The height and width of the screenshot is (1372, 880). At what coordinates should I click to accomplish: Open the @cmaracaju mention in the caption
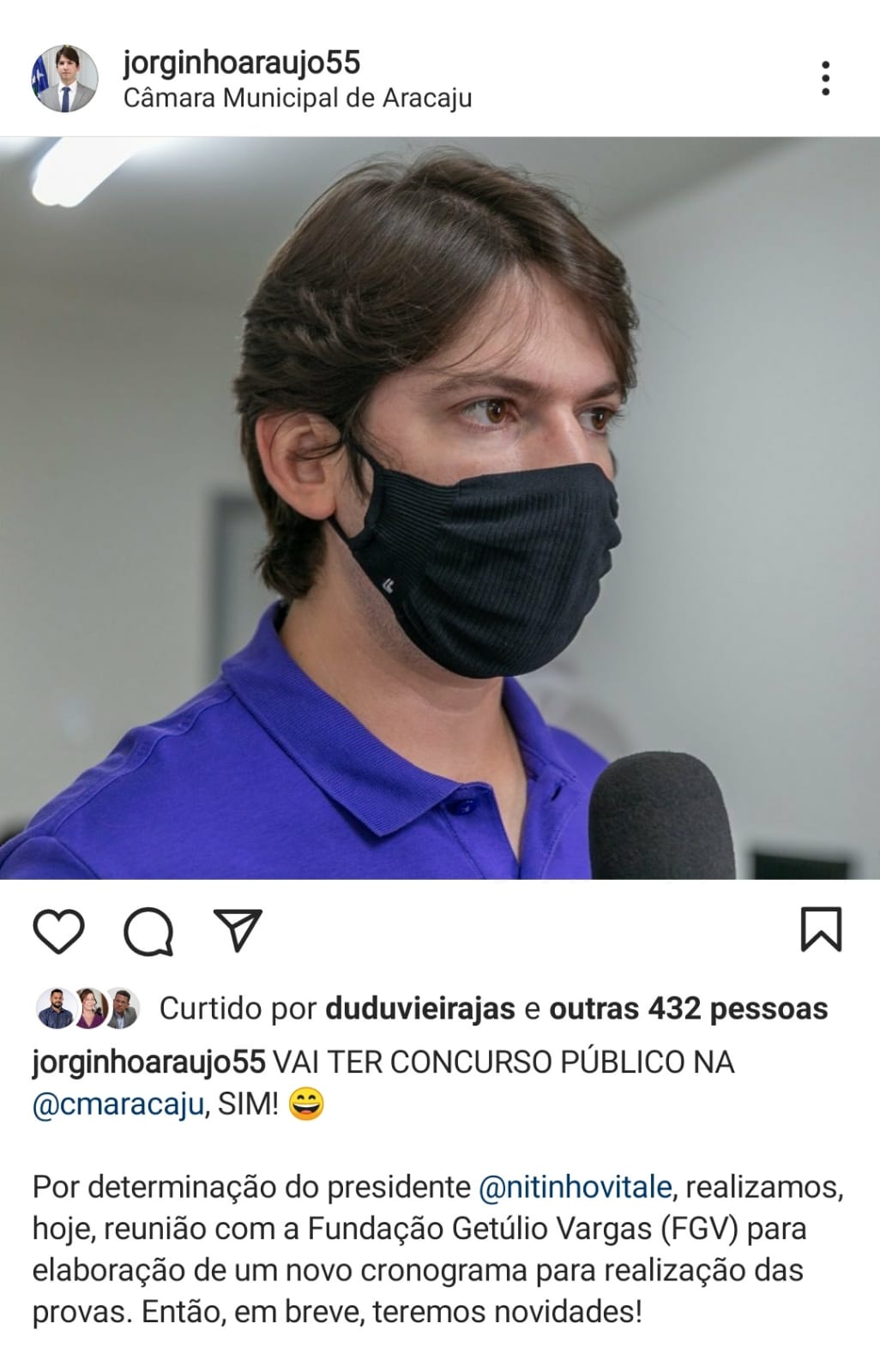pos(118,1104)
